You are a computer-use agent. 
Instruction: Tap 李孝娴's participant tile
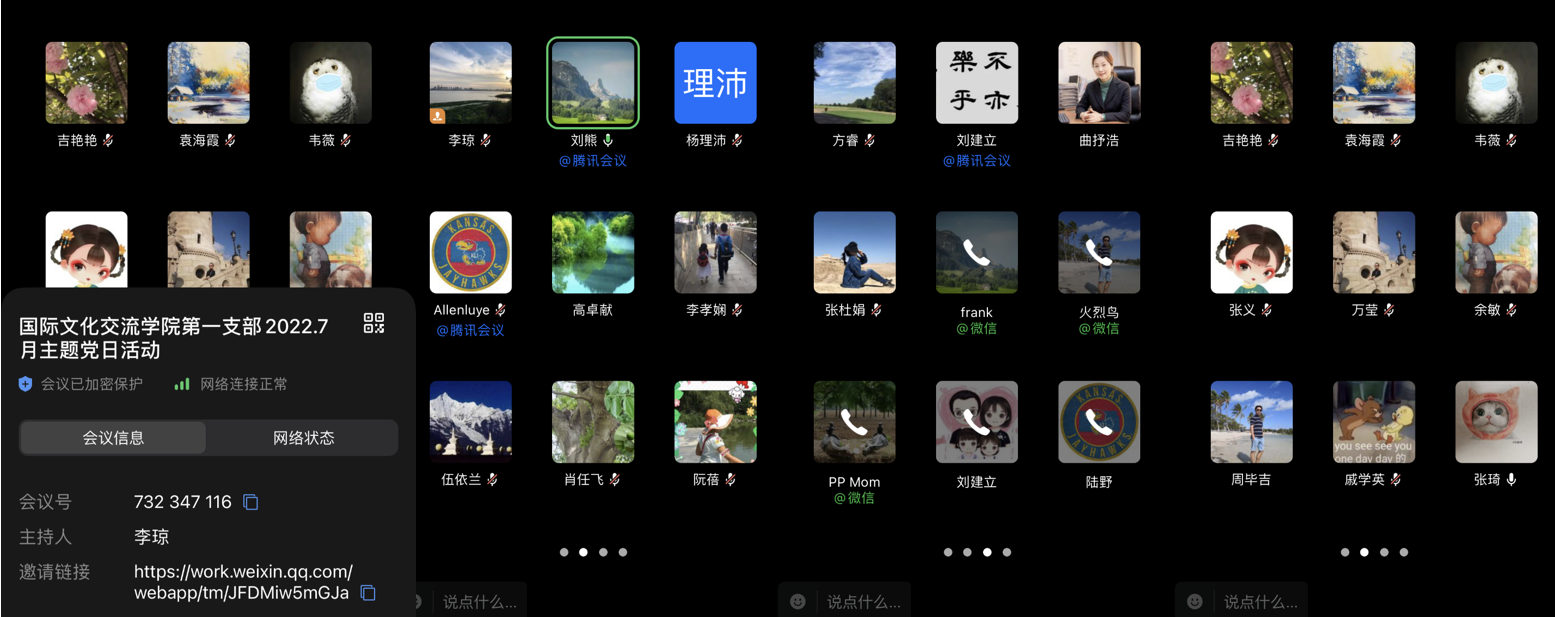[x=715, y=252]
